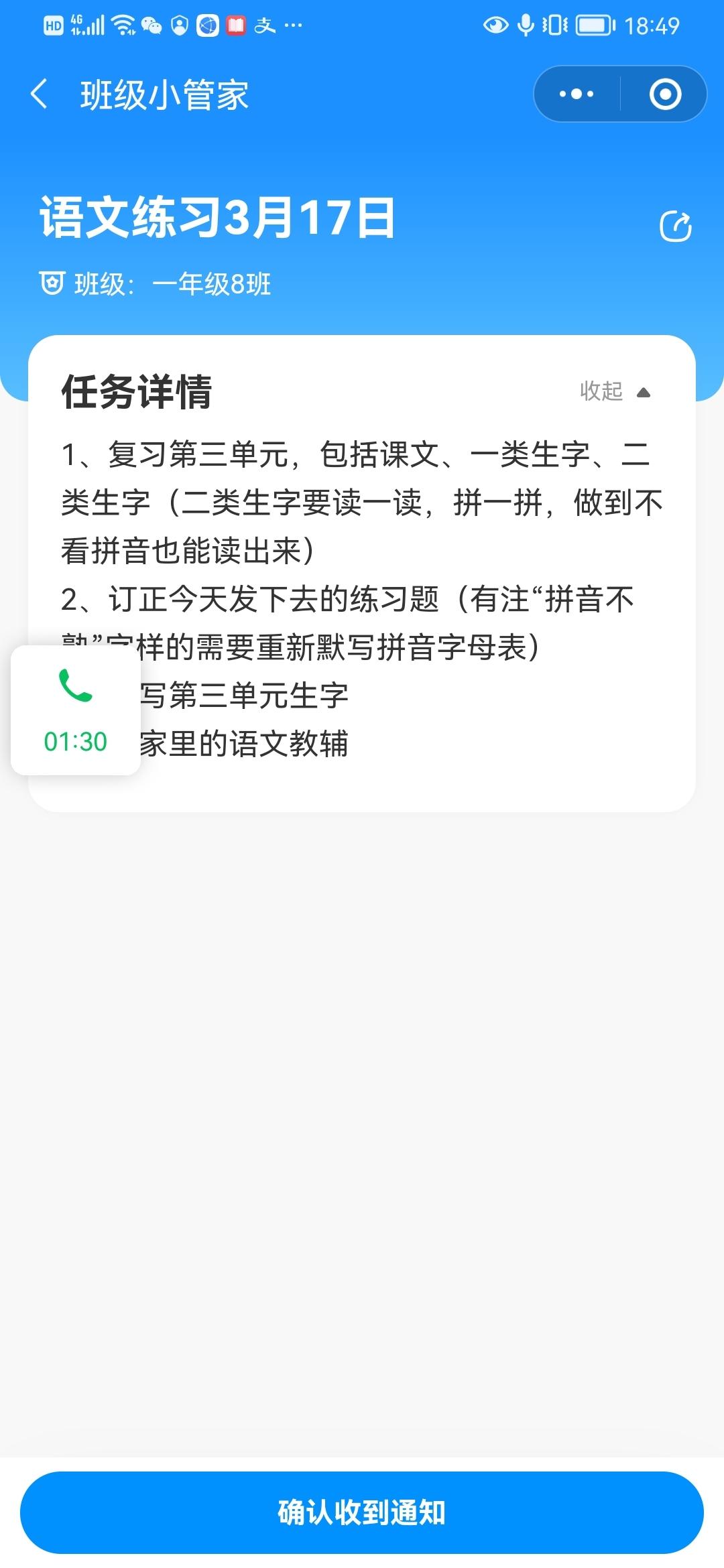Share the 语文练习3月17日 task
The width and height of the screenshot is (724, 1568).
(x=675, y=226)
